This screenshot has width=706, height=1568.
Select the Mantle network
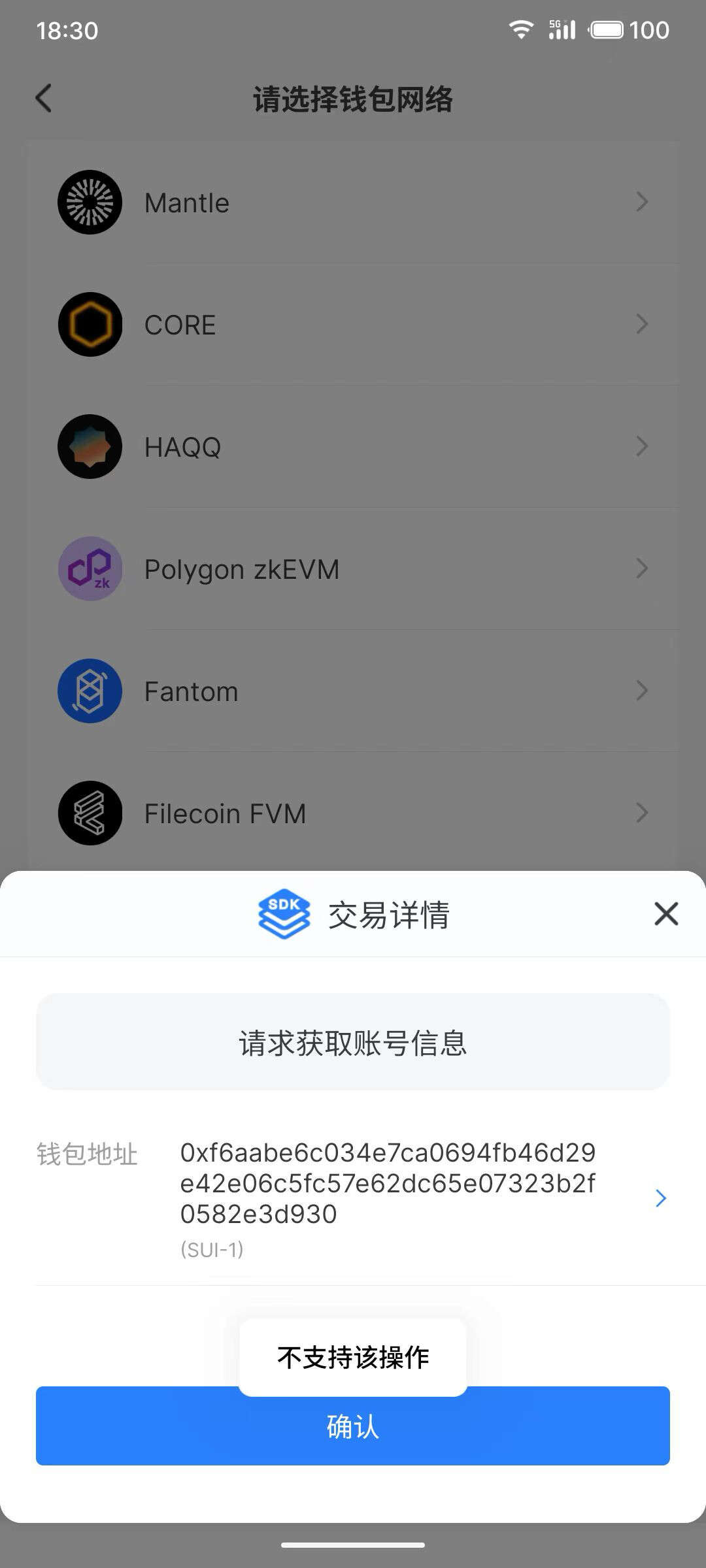(353, 203)
